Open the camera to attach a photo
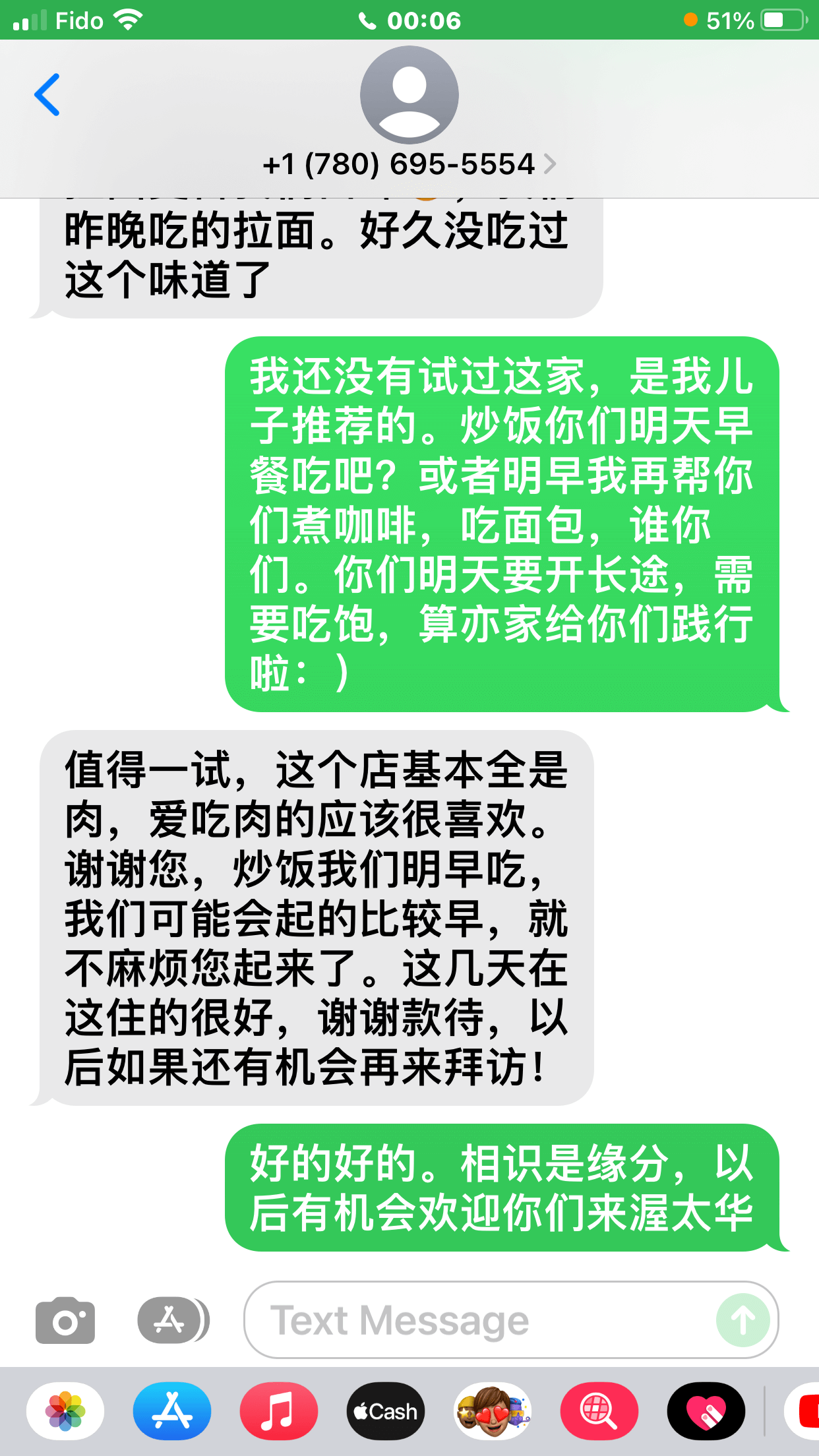 point(65,1320)
